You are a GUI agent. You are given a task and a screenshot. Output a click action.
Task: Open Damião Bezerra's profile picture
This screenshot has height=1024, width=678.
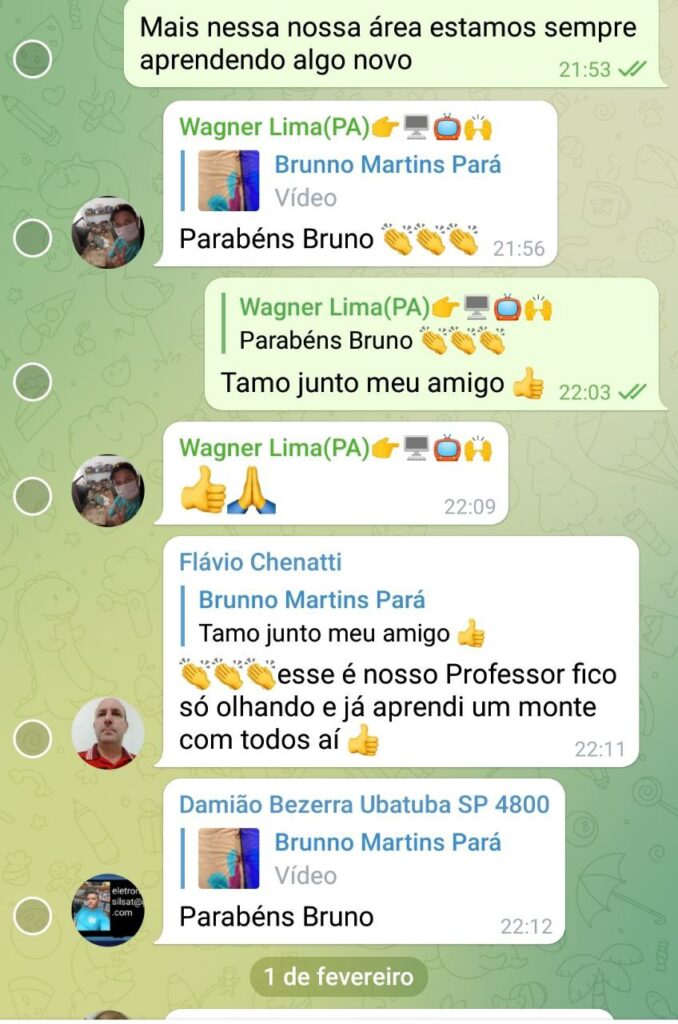[108, 910]
